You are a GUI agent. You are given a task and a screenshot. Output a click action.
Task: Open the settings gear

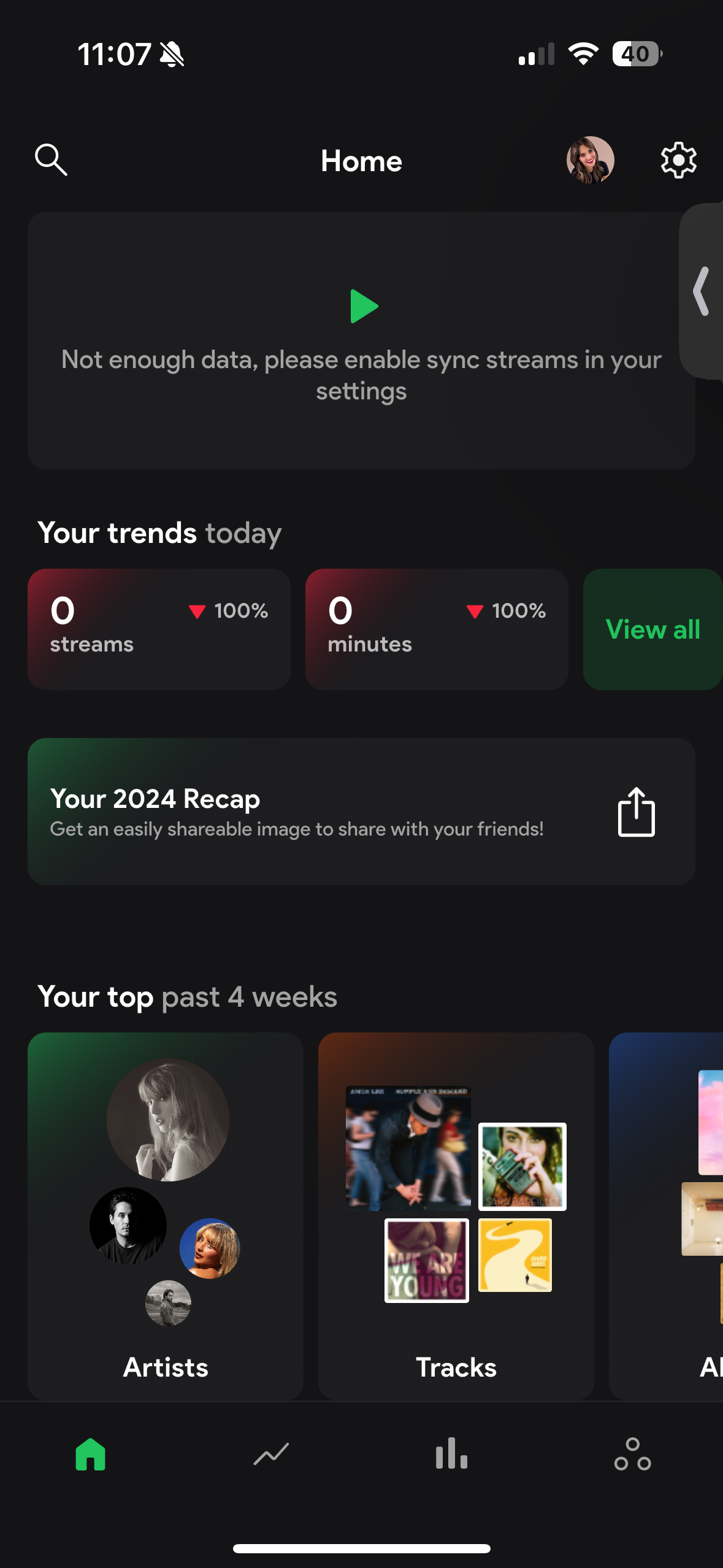pos(678,160)
